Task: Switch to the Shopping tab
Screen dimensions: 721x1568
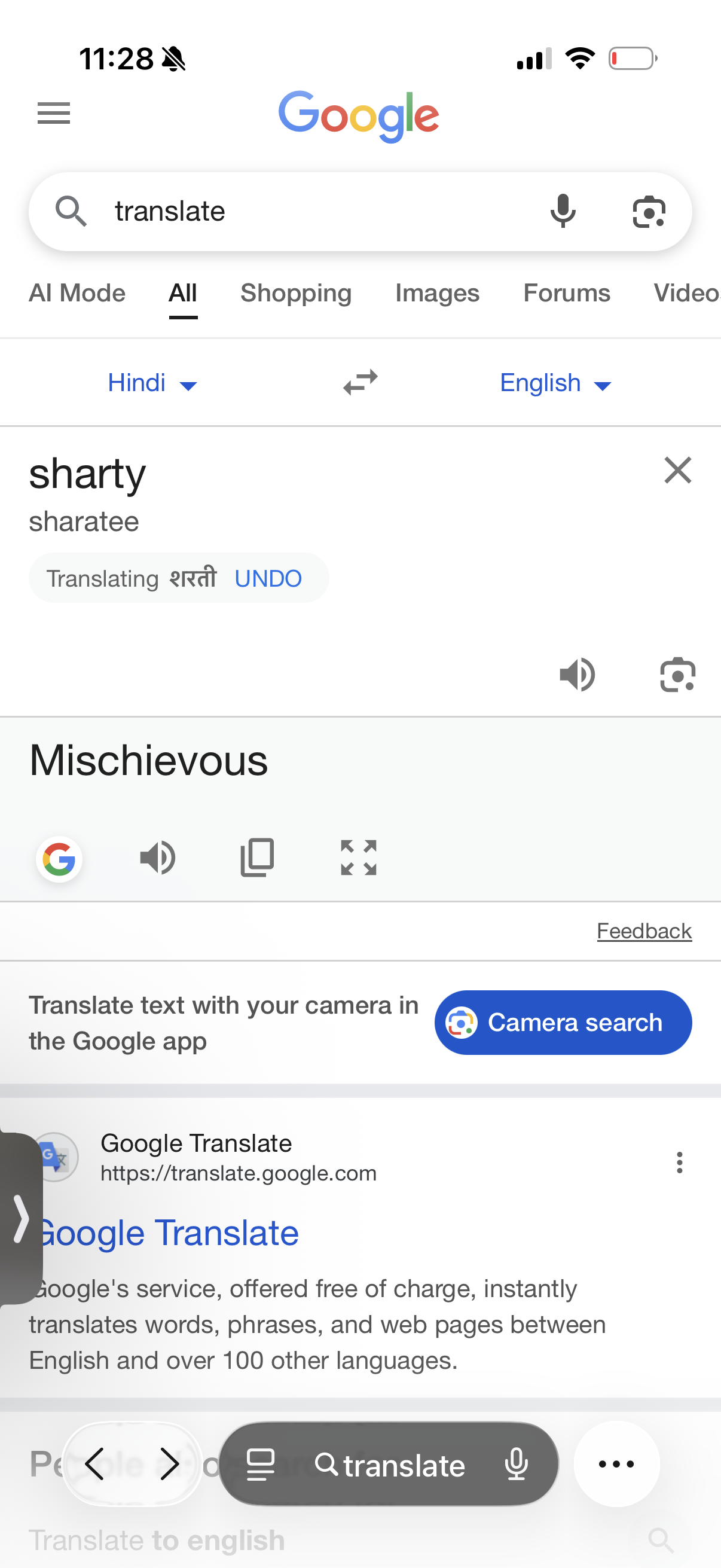Action: pos(296,294)
